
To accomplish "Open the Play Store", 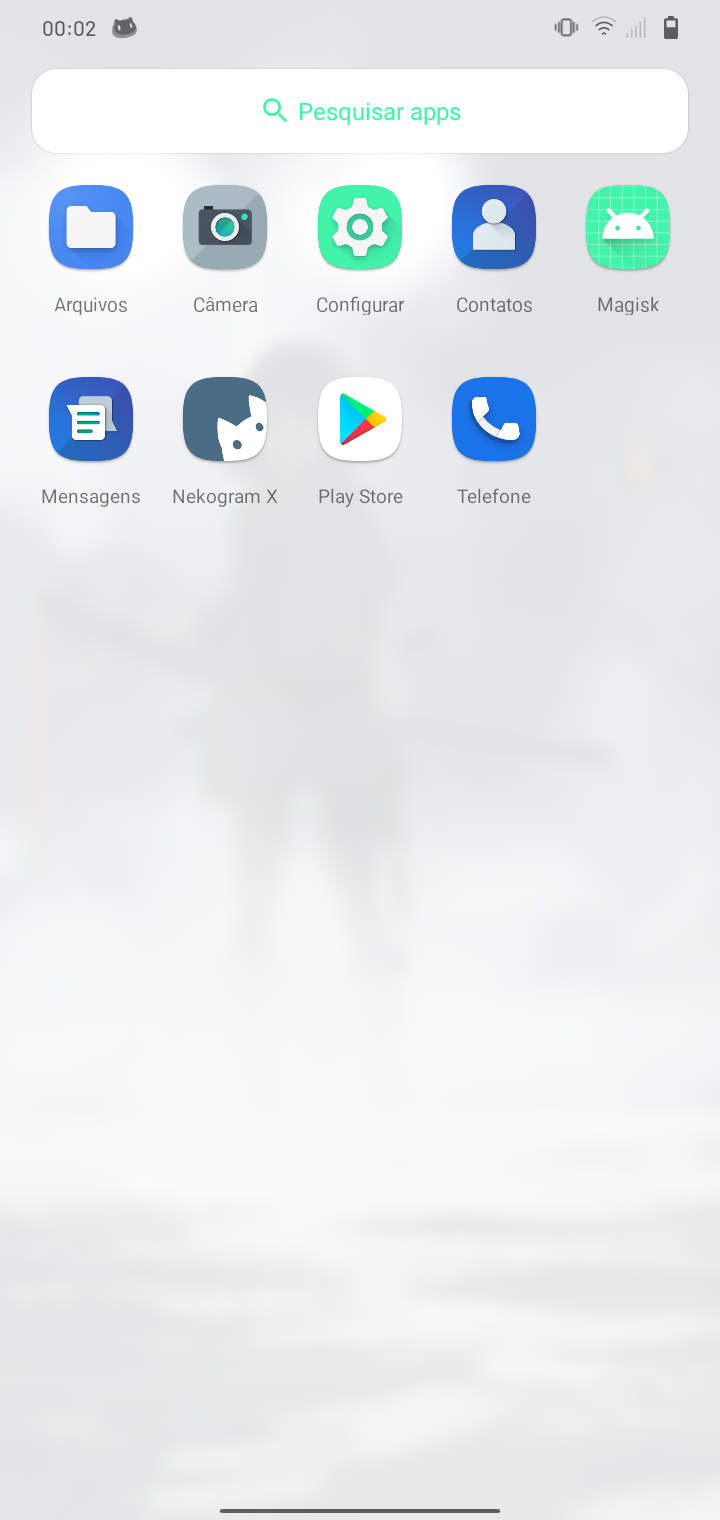I will [x=360, y=419].
